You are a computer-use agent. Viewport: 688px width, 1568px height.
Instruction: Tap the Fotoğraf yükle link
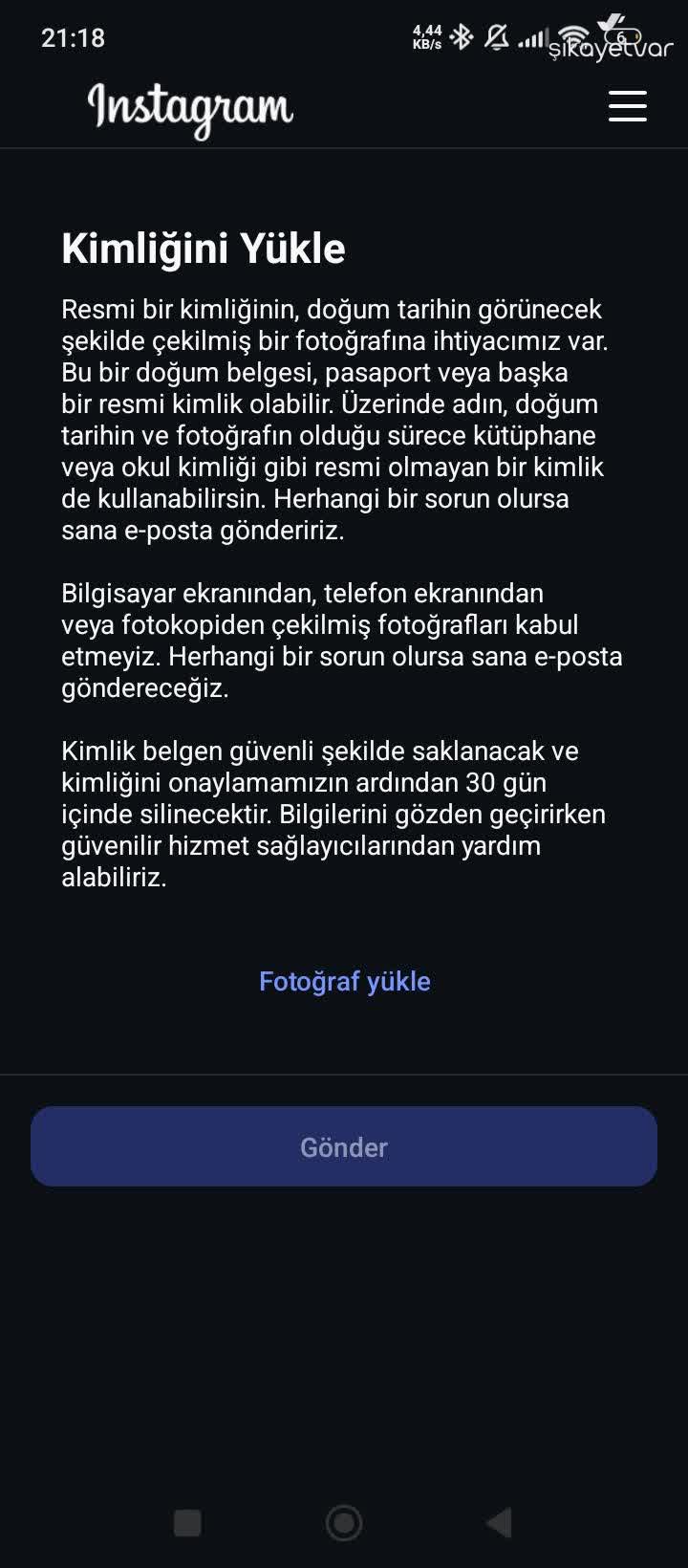point(344,982)
